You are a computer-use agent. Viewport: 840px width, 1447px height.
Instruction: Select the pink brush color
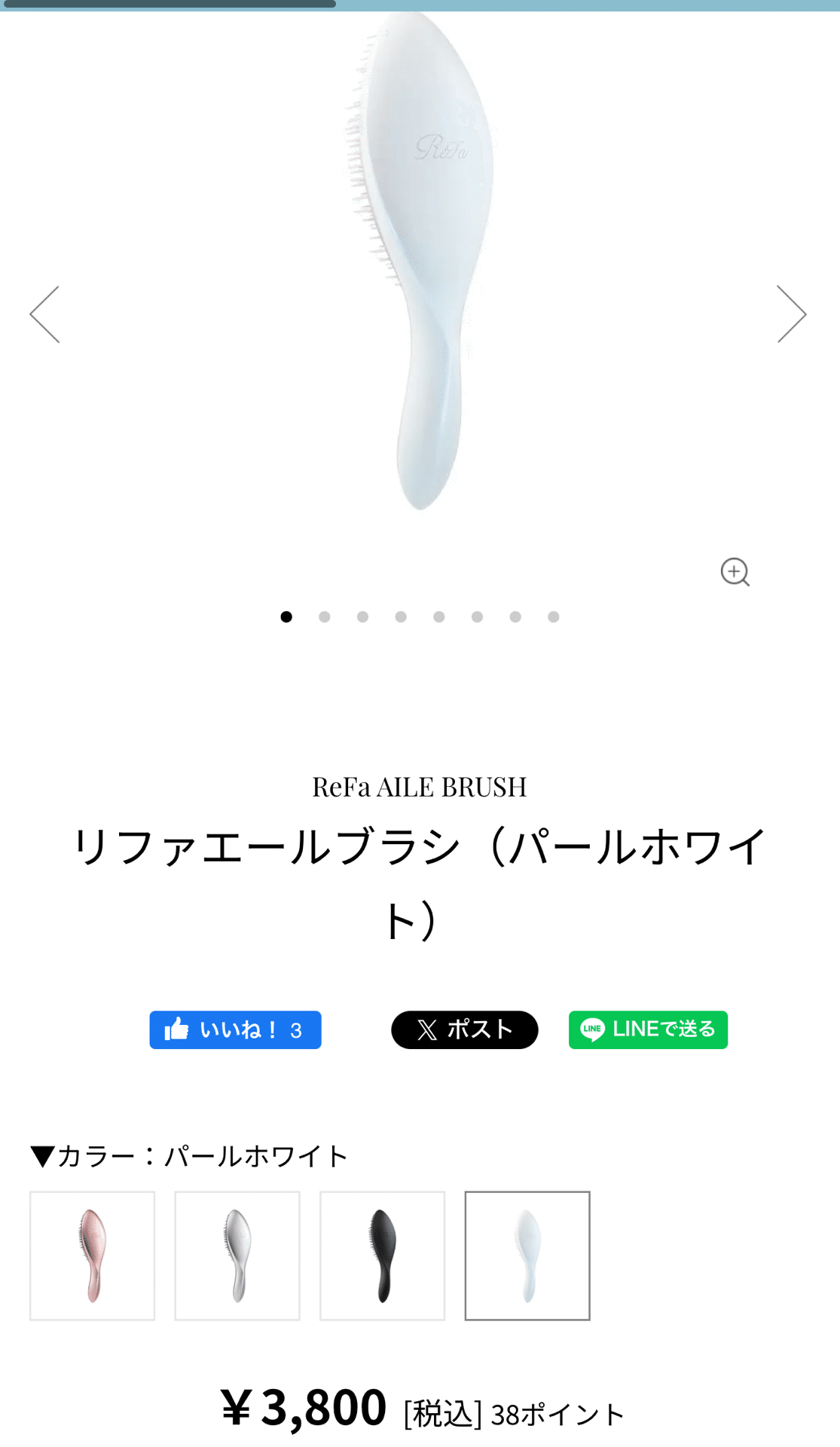[x=92, y=1256]
